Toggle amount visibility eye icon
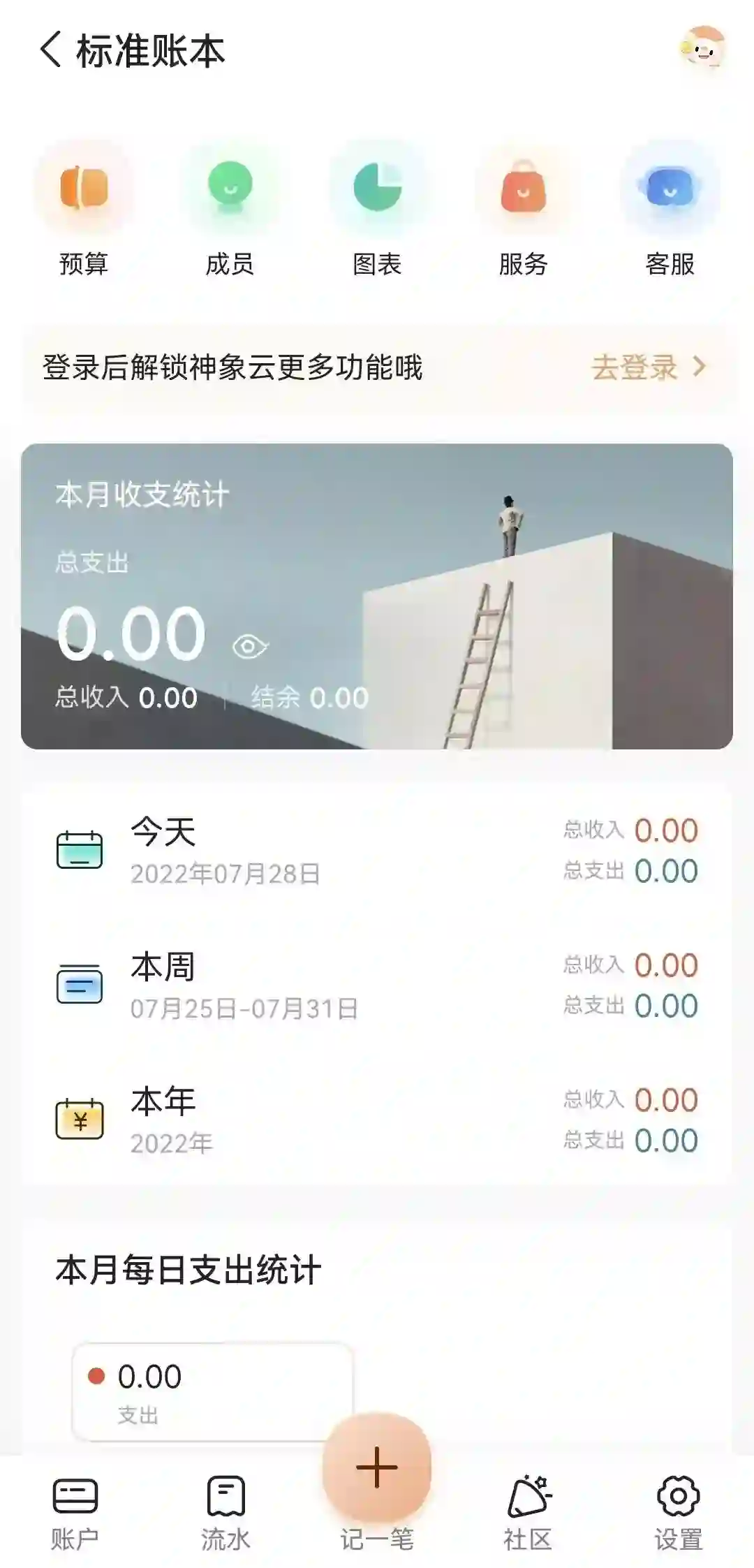This screenshot has width=754, height=1568. [x=249, y=646]
